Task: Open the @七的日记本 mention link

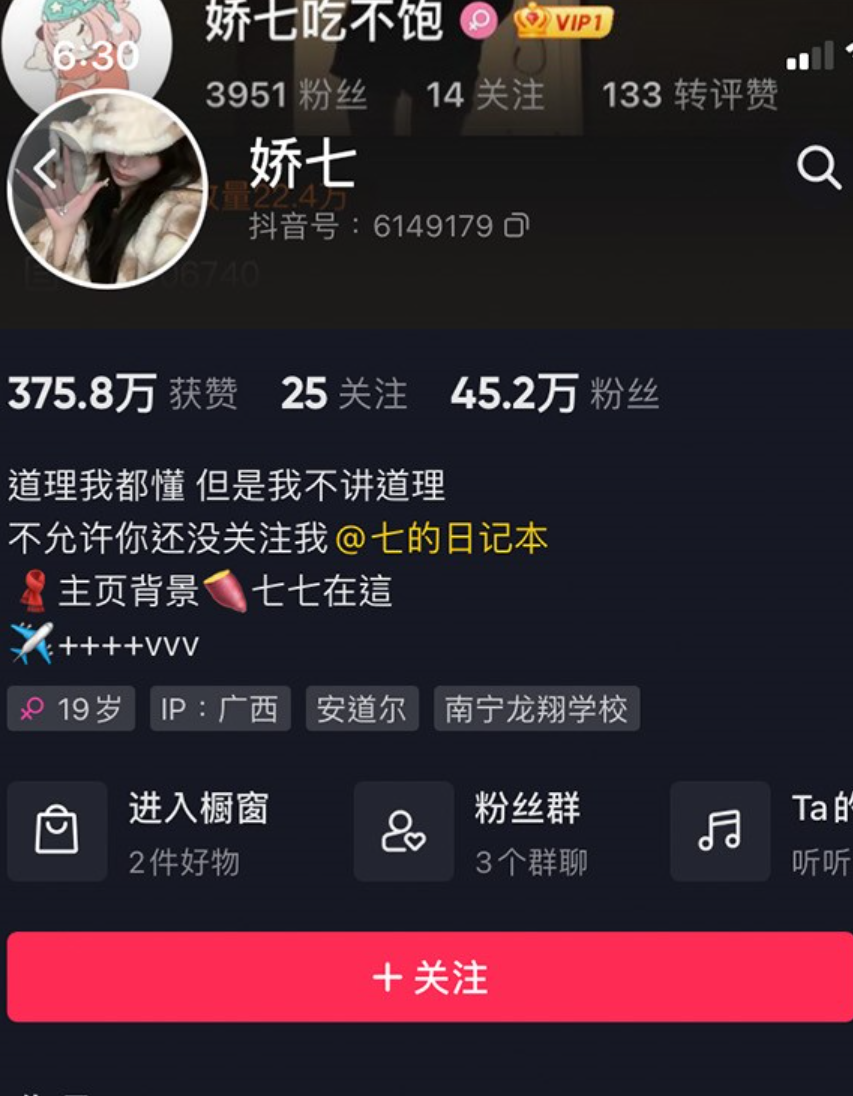Action: point(441,539)
